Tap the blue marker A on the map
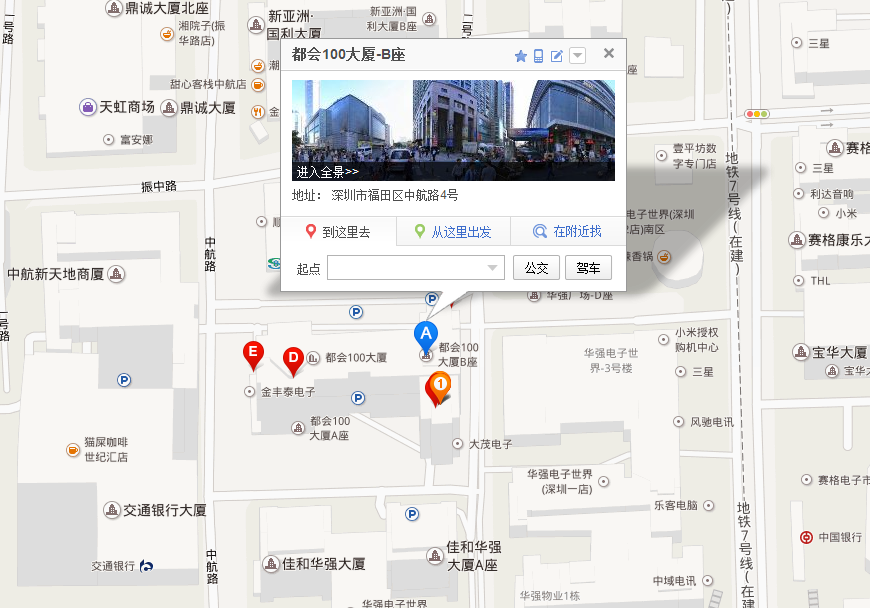 click(x=426, y=335)
